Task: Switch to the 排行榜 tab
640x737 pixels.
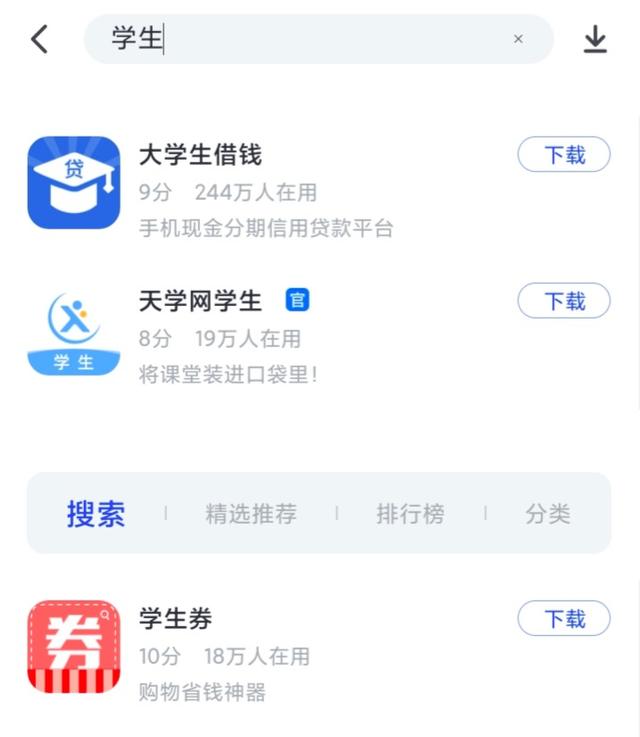Action: [x=410, y=514]
